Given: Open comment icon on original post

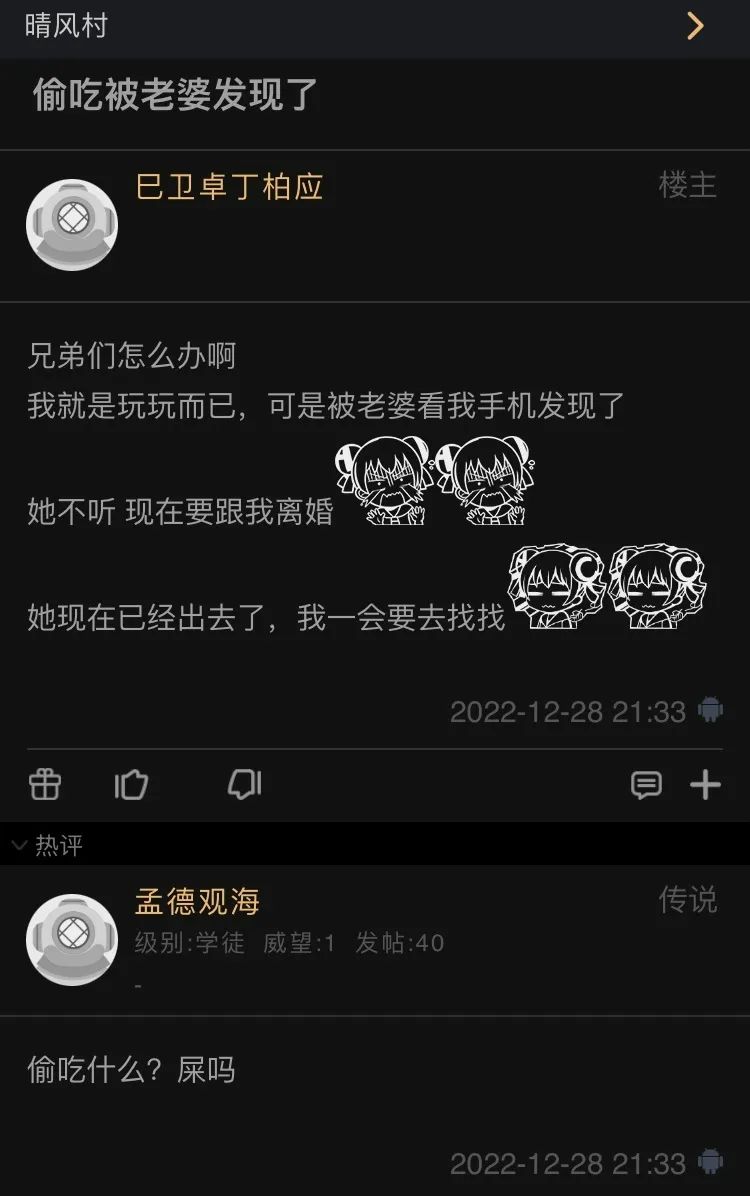Looking at the screenshot, I should point(646,785).
